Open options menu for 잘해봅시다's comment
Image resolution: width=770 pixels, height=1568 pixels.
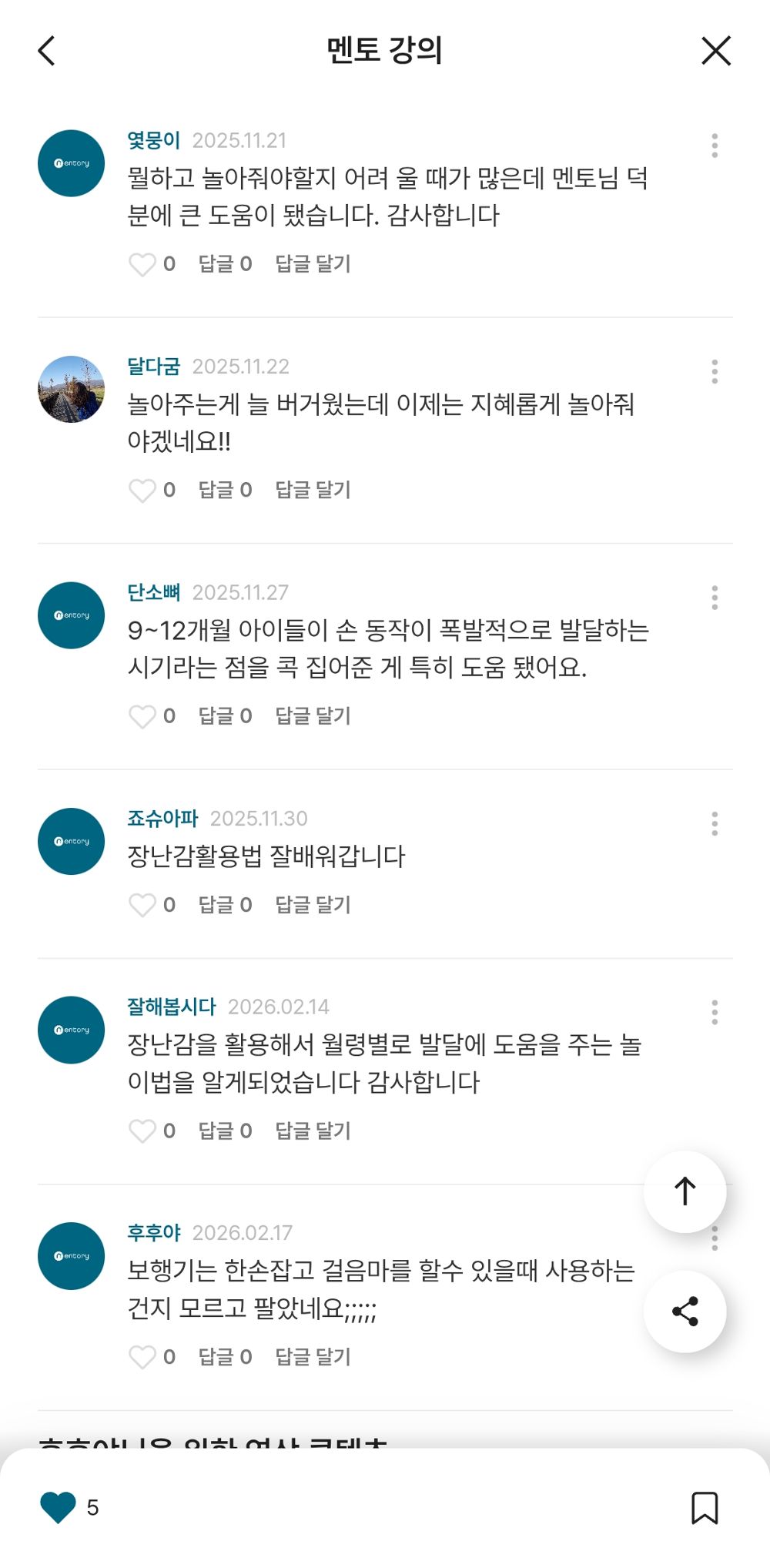[x=715, y=1011]
